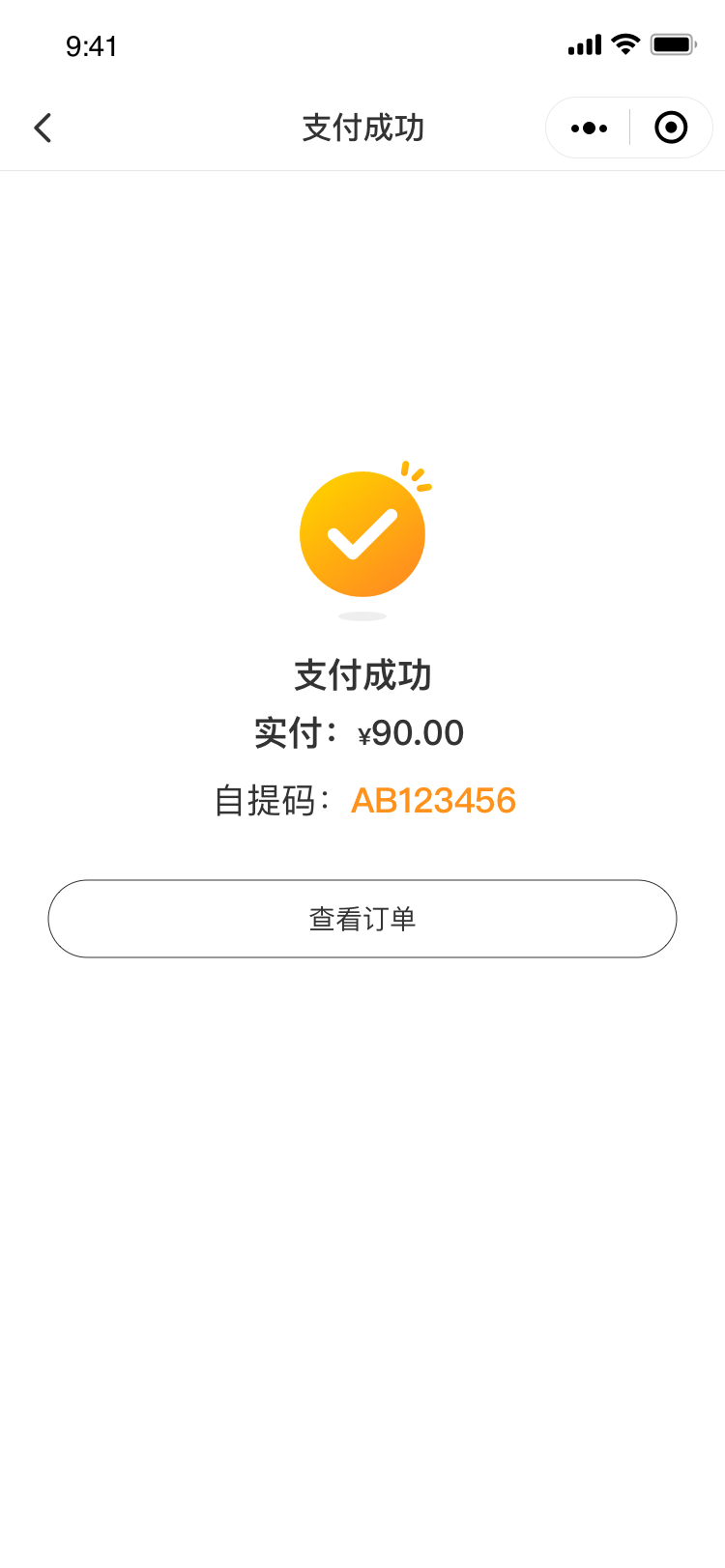Open the mini program more options menu
Screen dimensions: 725x1568
[x=589, y=128]
